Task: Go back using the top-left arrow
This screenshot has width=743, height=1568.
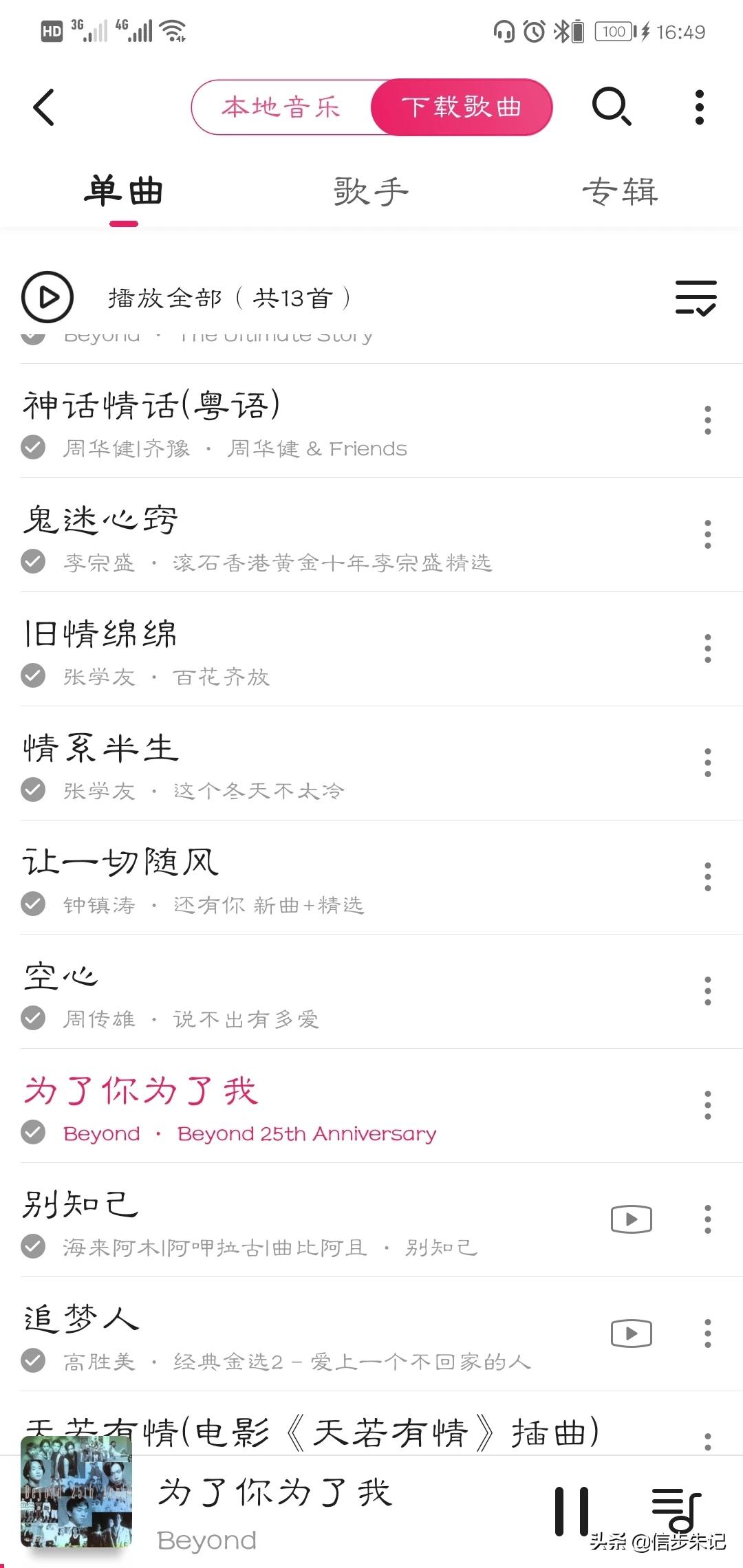Action: [x=44, y=107]
